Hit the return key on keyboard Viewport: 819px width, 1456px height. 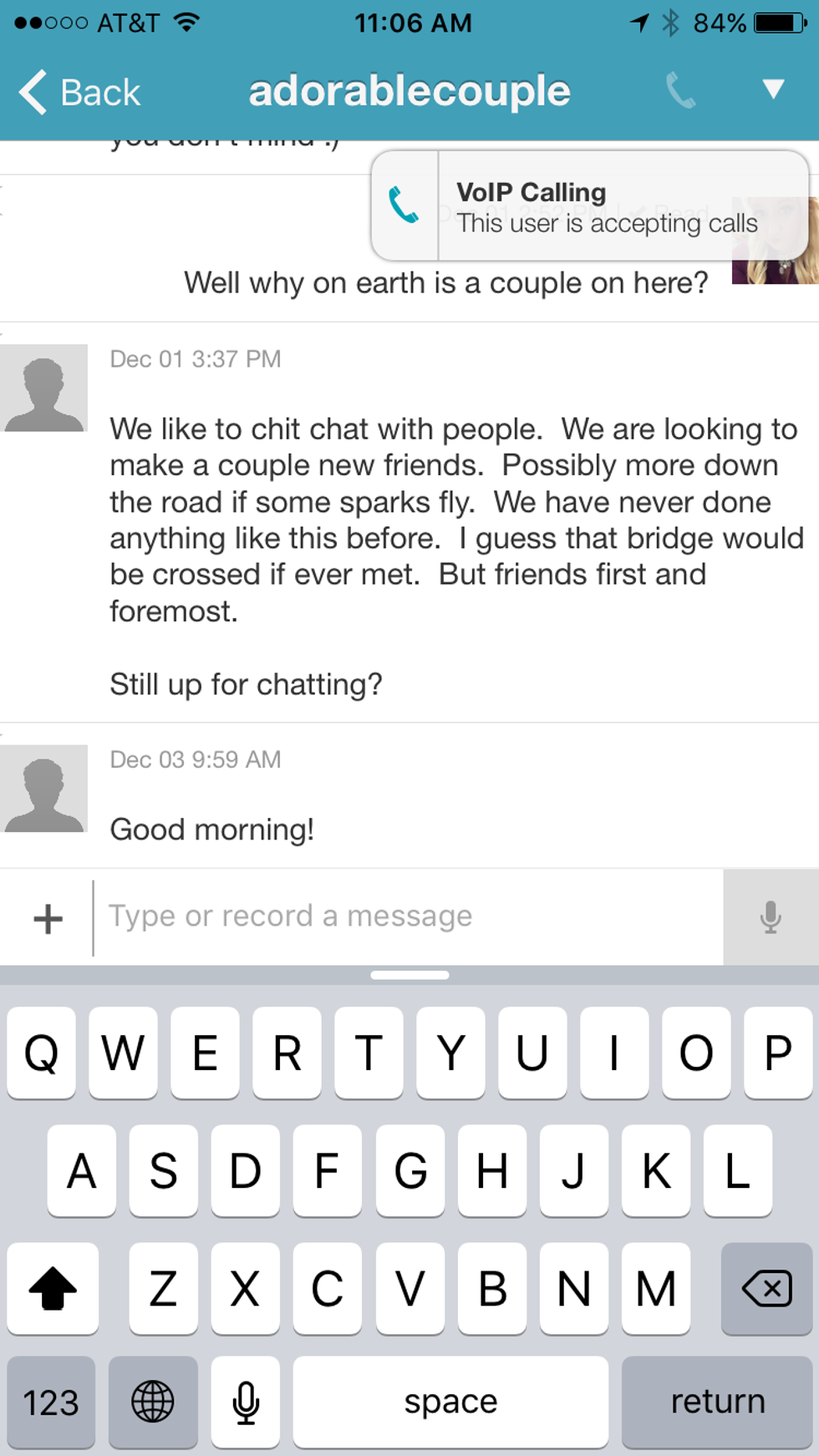tap(717, 1403)
